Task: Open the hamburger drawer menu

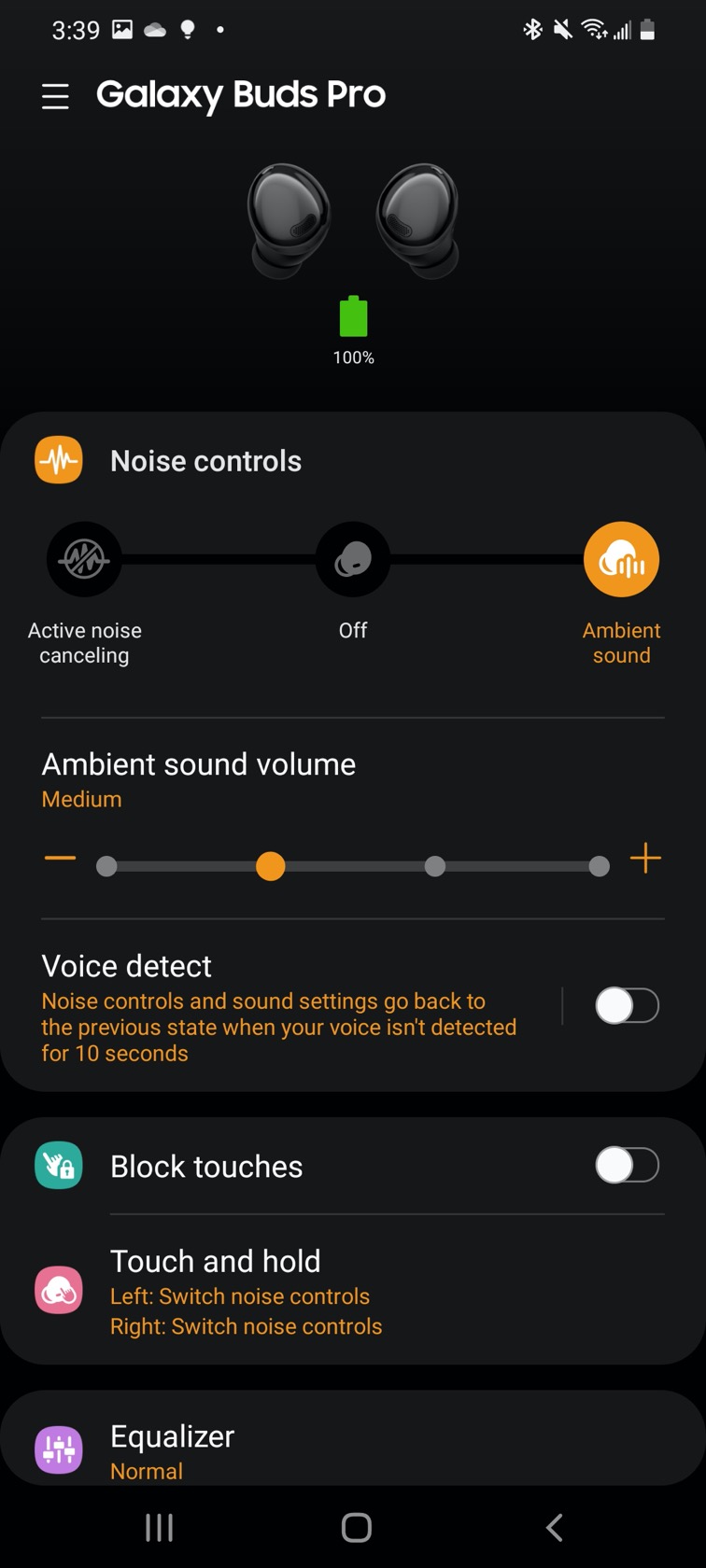Action: (x=55, y=96)
